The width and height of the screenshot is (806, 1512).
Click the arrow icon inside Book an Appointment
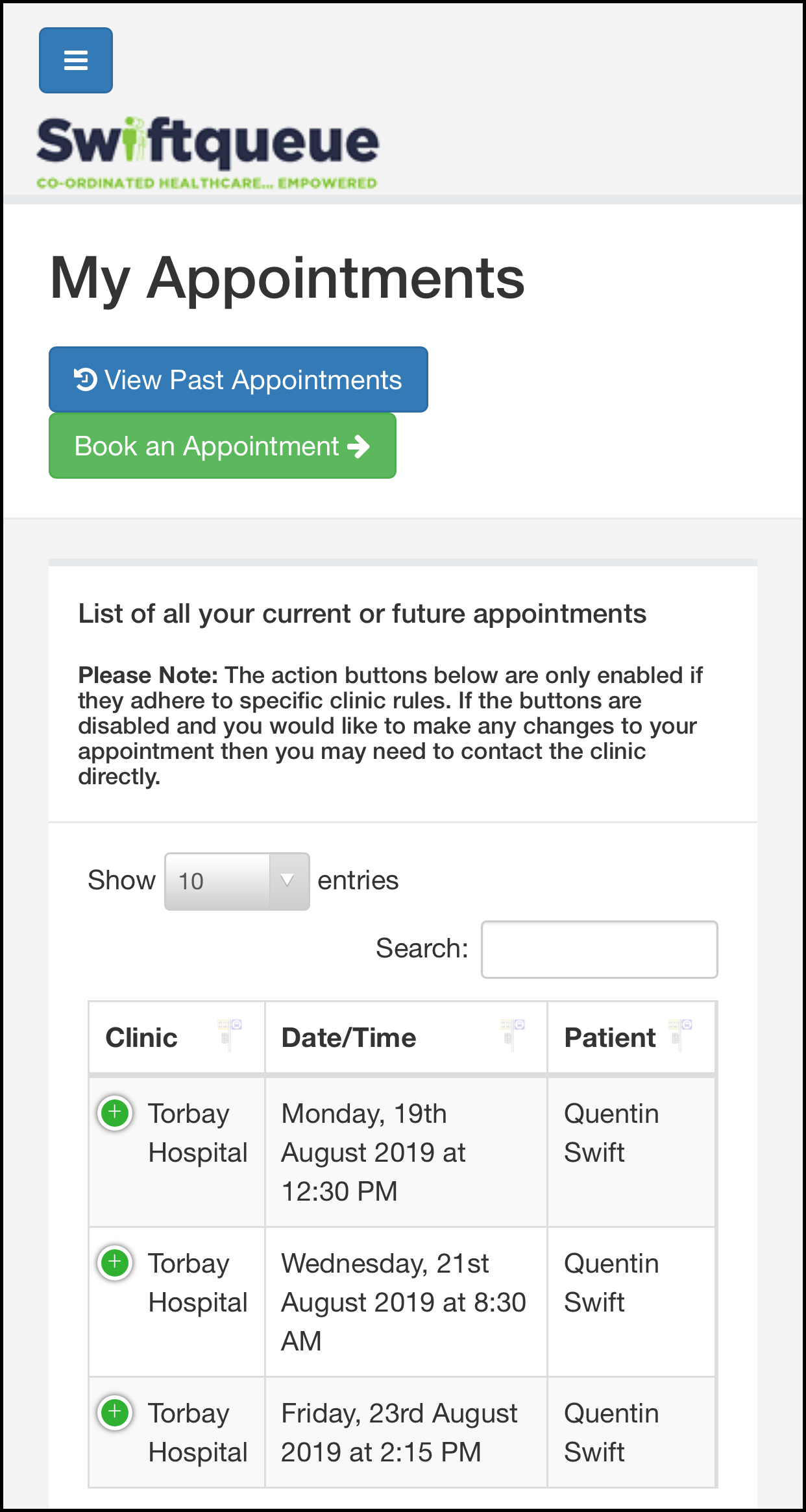360,446
